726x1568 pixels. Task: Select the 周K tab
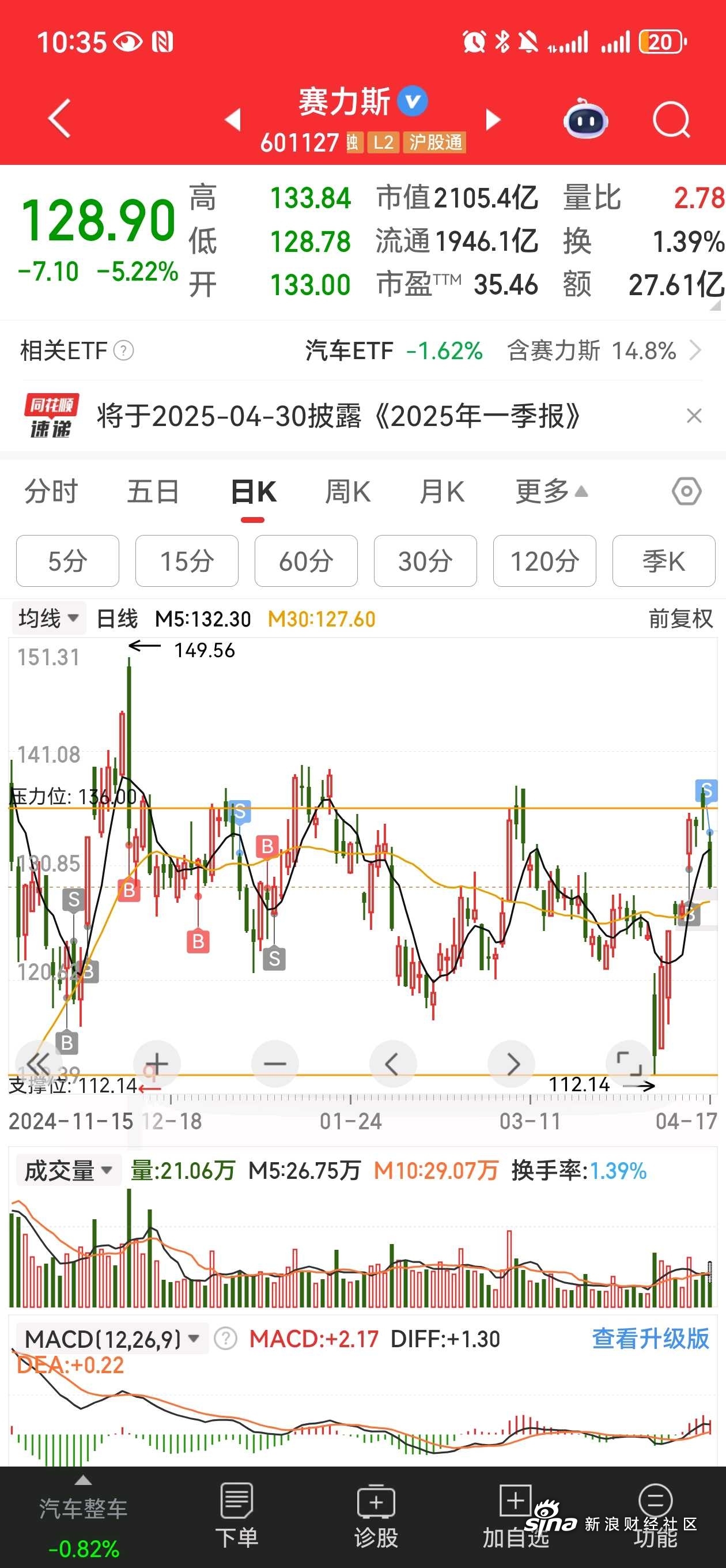click(347, 492)
